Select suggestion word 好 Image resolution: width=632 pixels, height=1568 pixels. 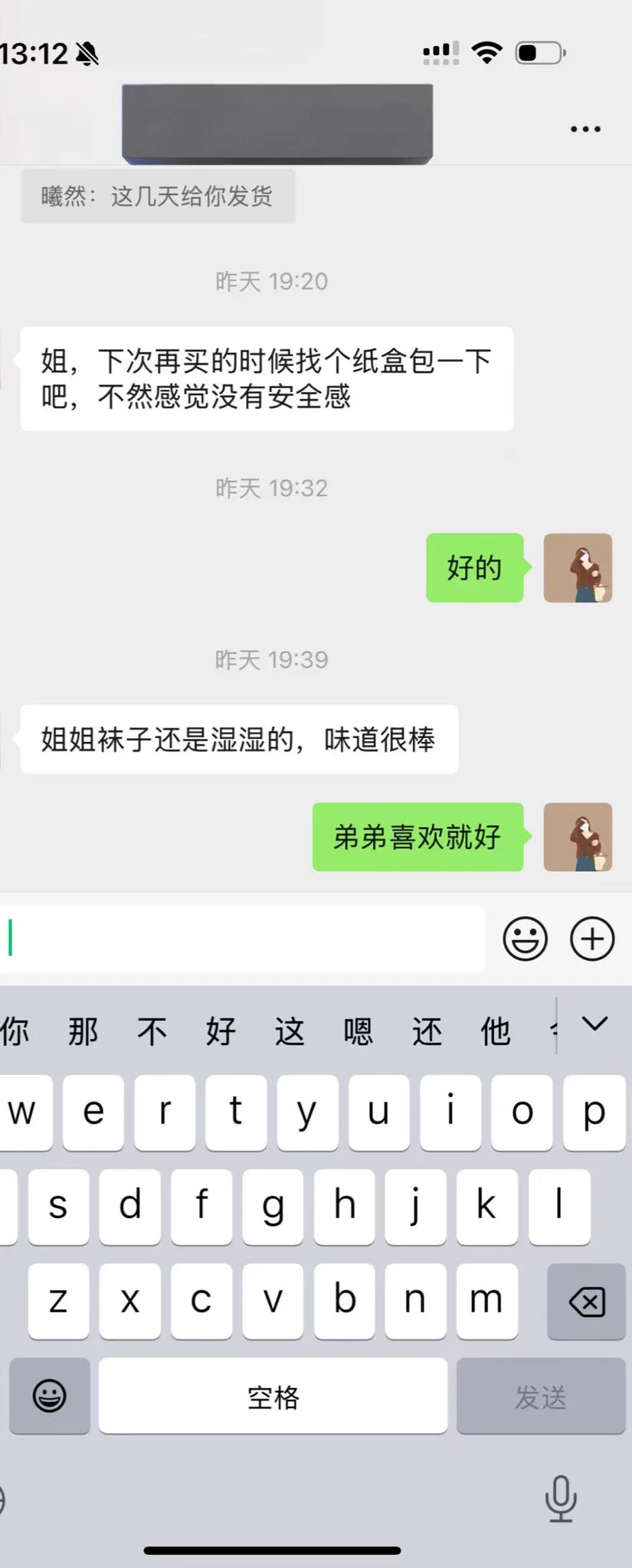tap(221, 1031)
